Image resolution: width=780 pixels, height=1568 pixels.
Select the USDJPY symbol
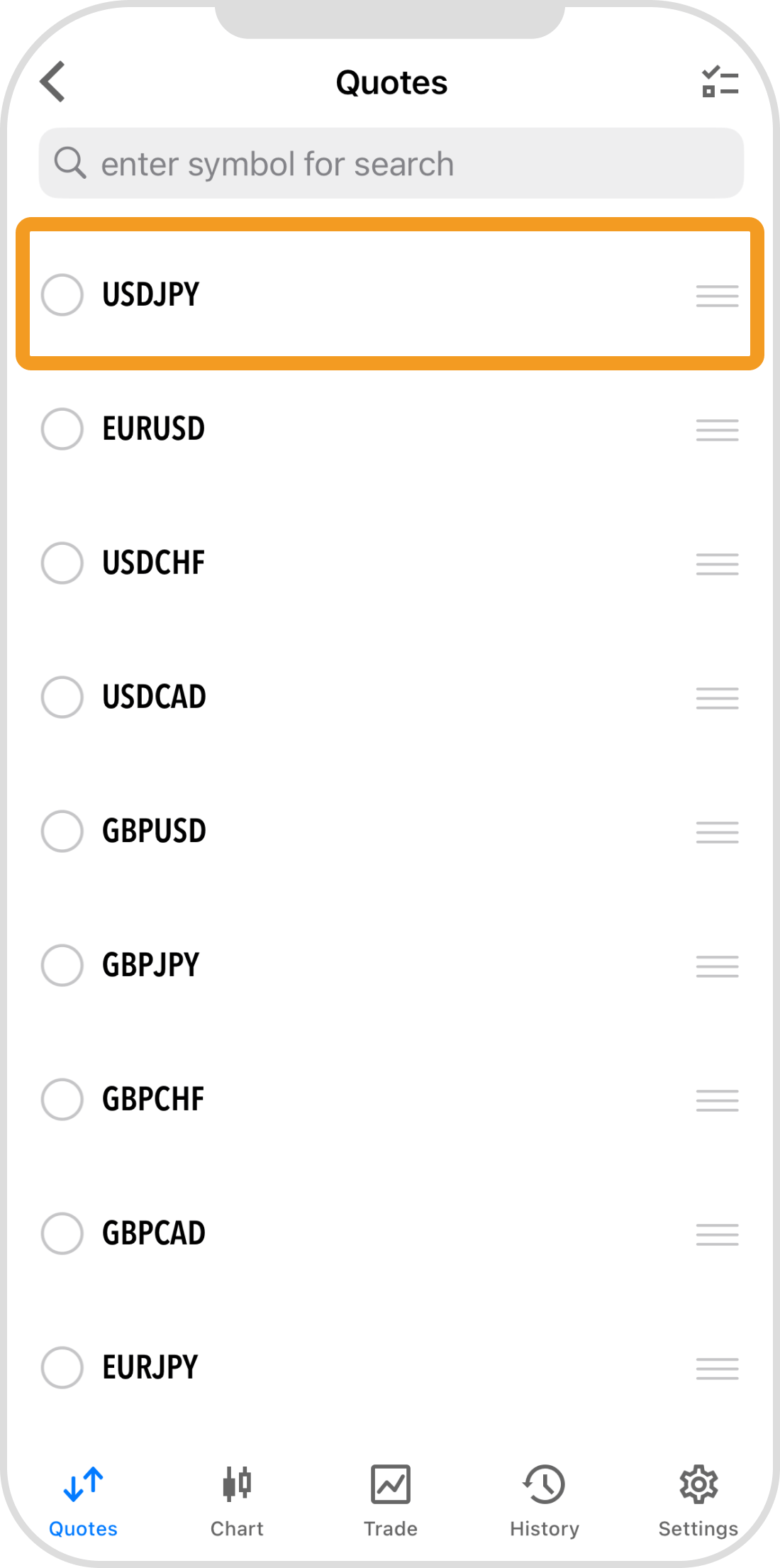(62, 294)
